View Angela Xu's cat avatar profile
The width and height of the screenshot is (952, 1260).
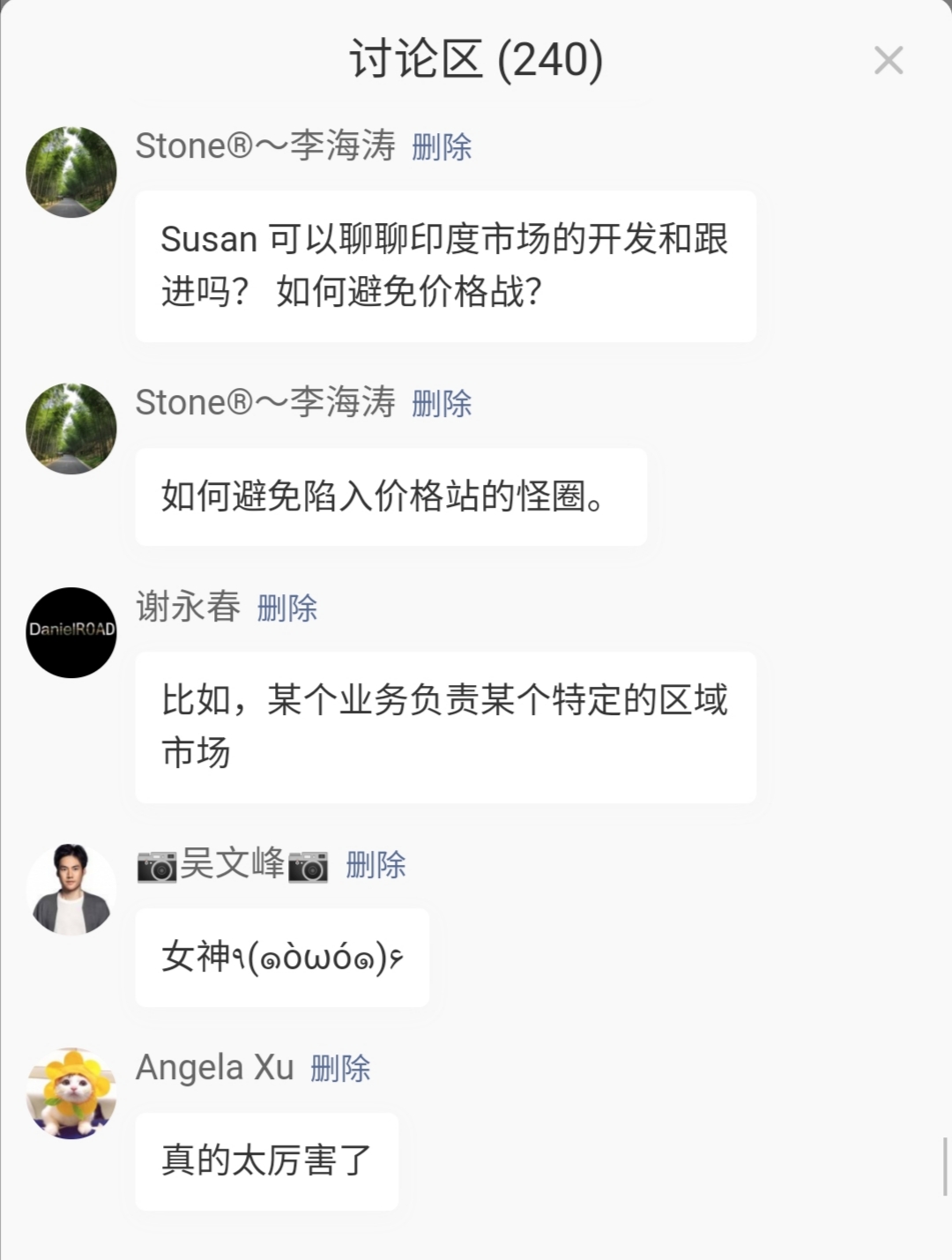[71, 1093]
